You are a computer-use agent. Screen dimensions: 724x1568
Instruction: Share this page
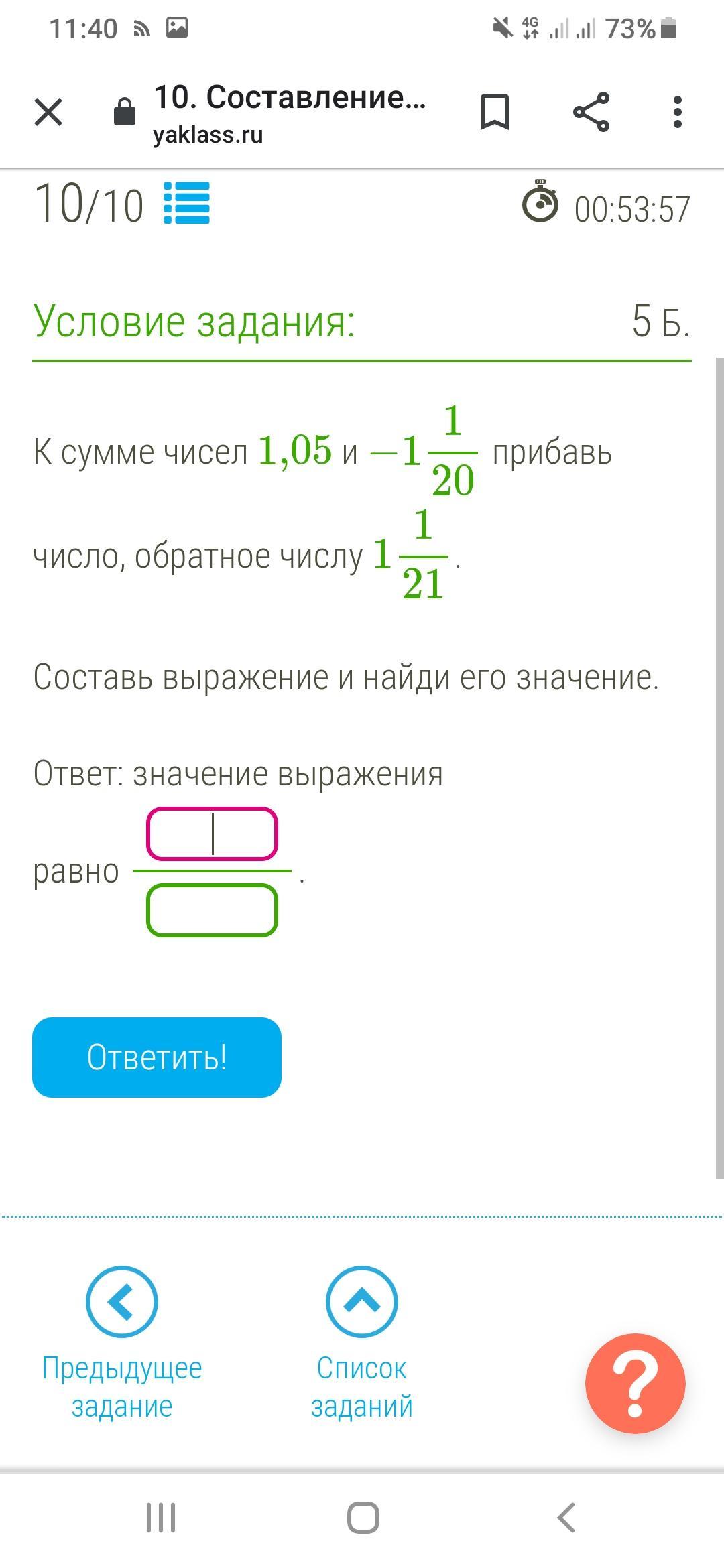pos(591,112)
